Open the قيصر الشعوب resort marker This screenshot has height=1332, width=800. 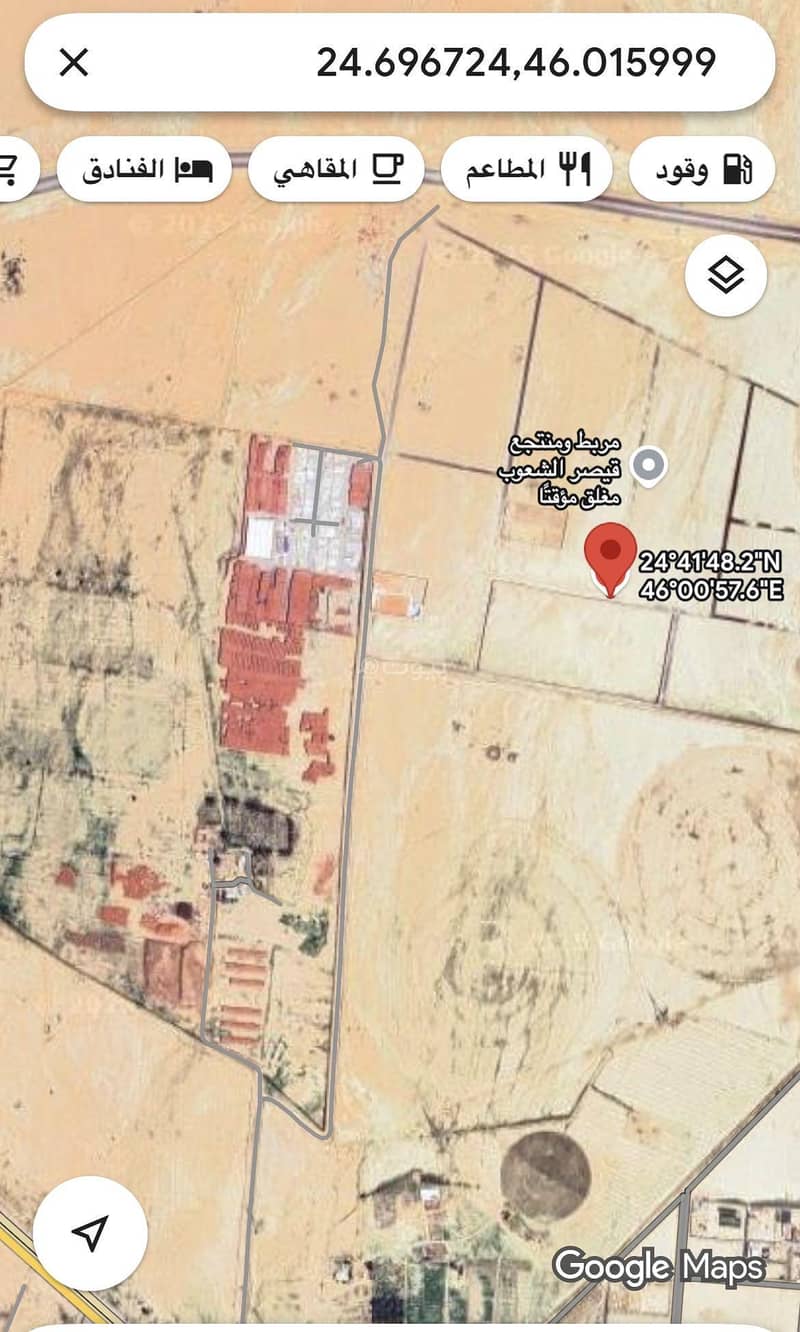tap(651, 465)
